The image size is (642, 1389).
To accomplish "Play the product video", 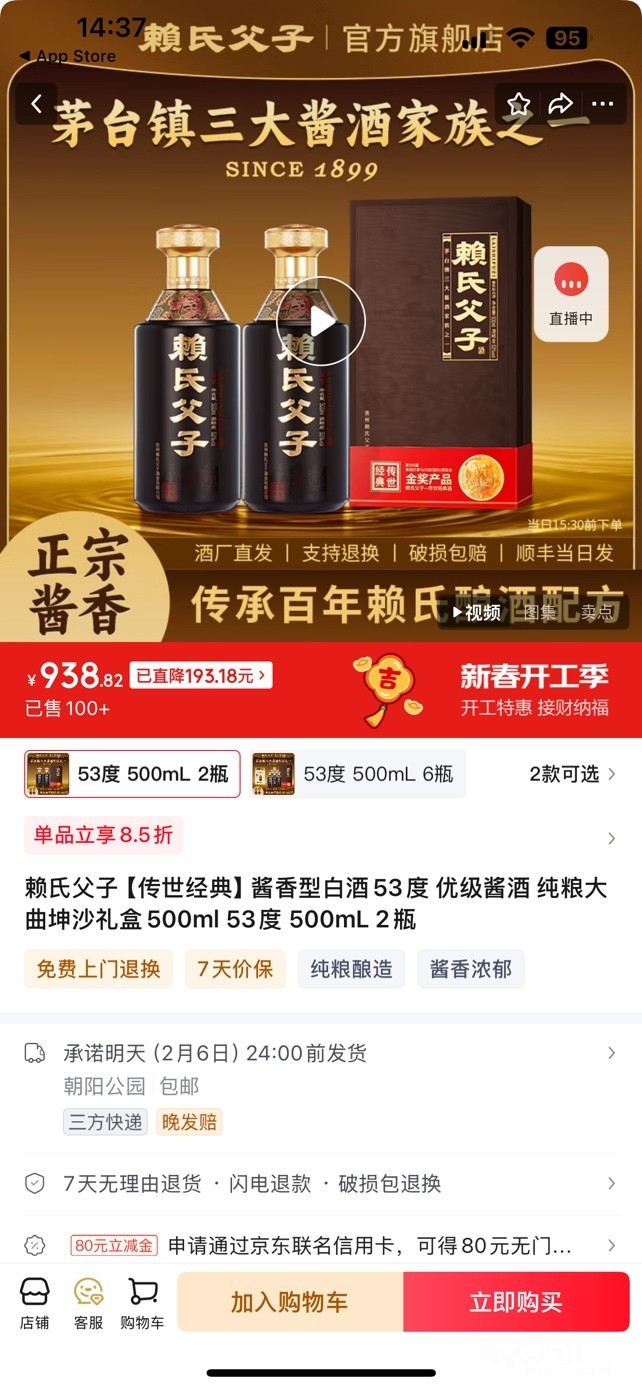I will pos(321,321).
